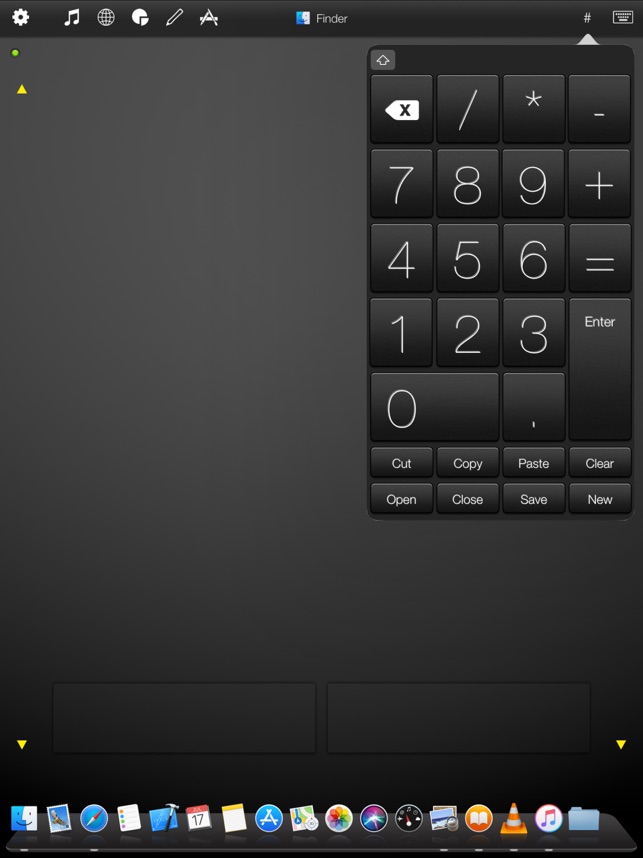Tap the Close button in numpad
The width and height of the screenshot is (643, 858).
467,499
